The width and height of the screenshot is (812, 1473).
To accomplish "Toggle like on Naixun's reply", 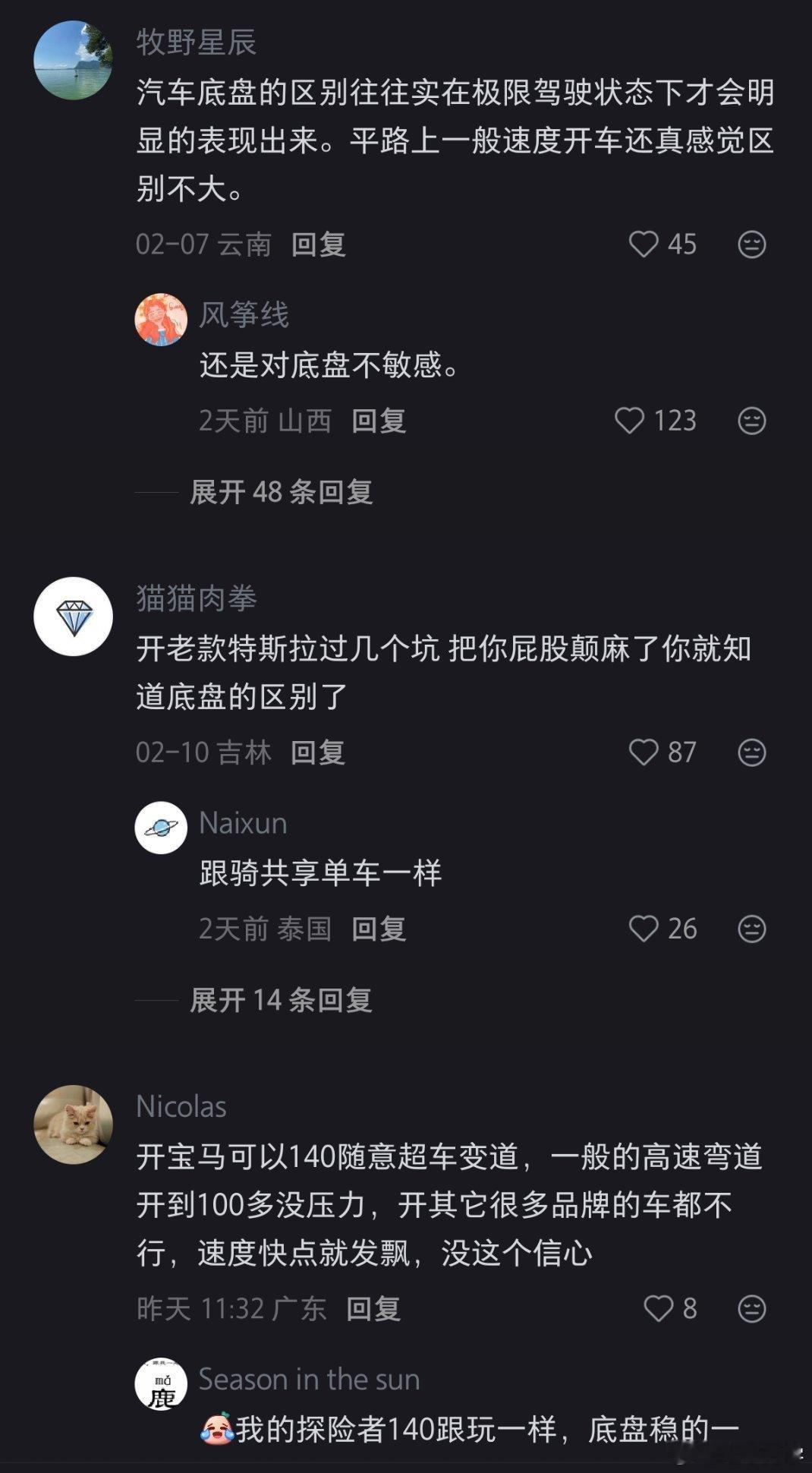I will click(x=647, y=928).
